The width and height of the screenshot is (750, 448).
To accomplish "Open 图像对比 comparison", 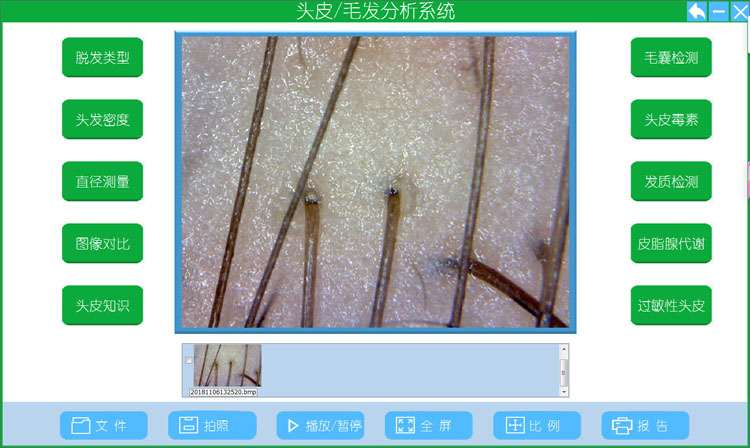I will 102,244.
